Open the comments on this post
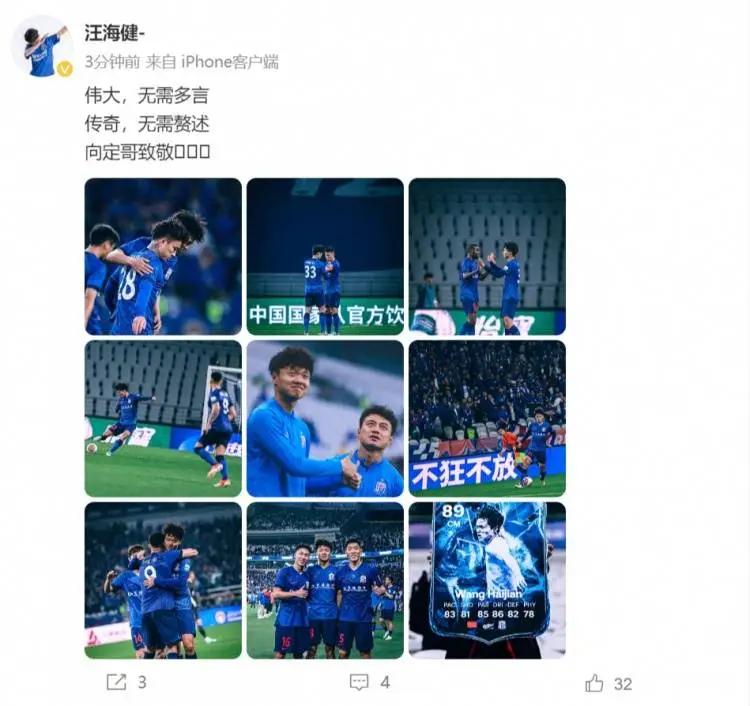 pos(360,683)
